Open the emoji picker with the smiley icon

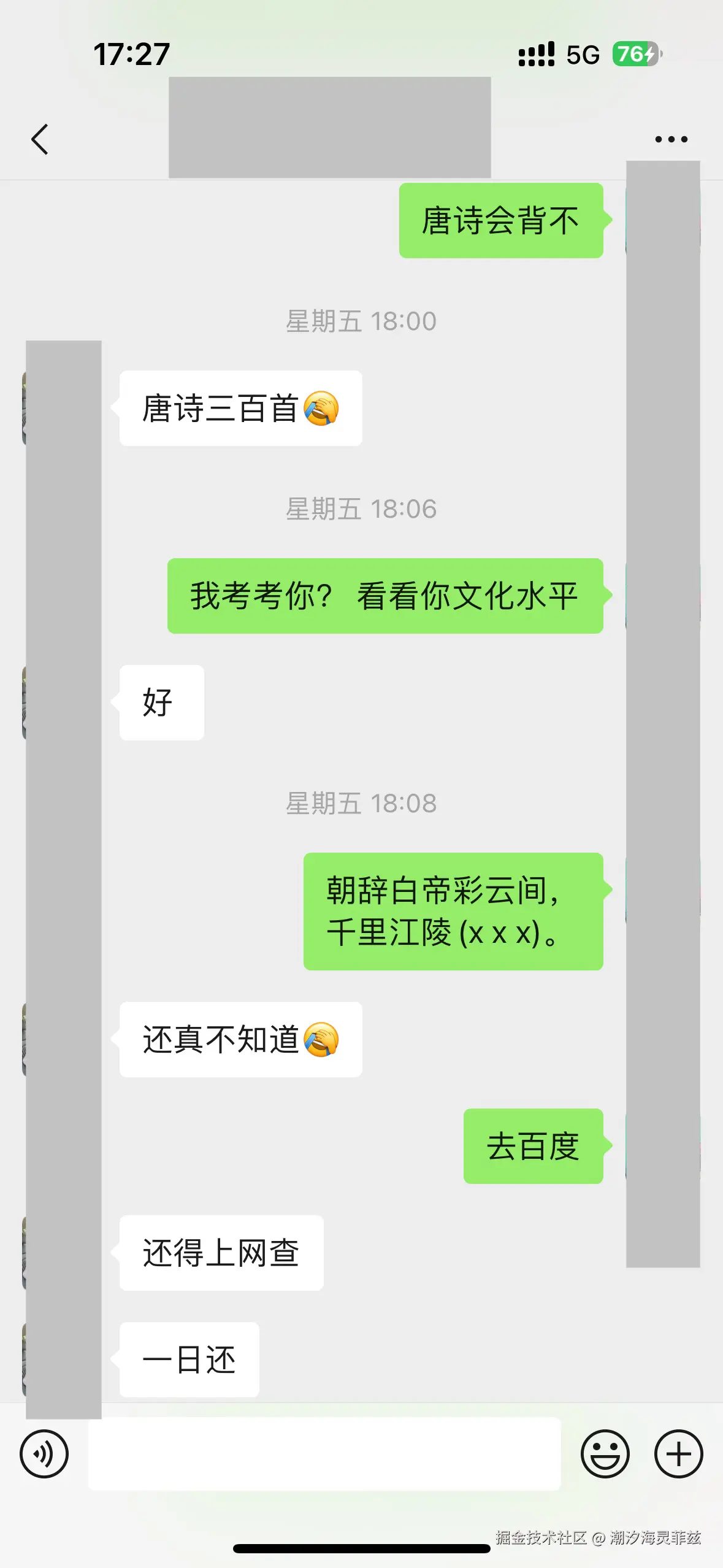tap(605, 1453)
